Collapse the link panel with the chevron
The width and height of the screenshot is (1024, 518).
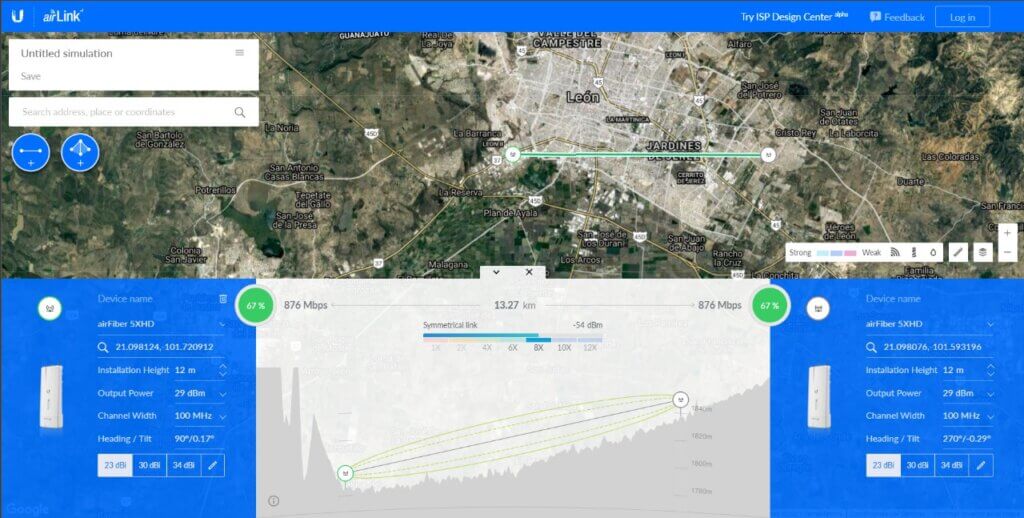pyautogui.click(x=497, y=272)
